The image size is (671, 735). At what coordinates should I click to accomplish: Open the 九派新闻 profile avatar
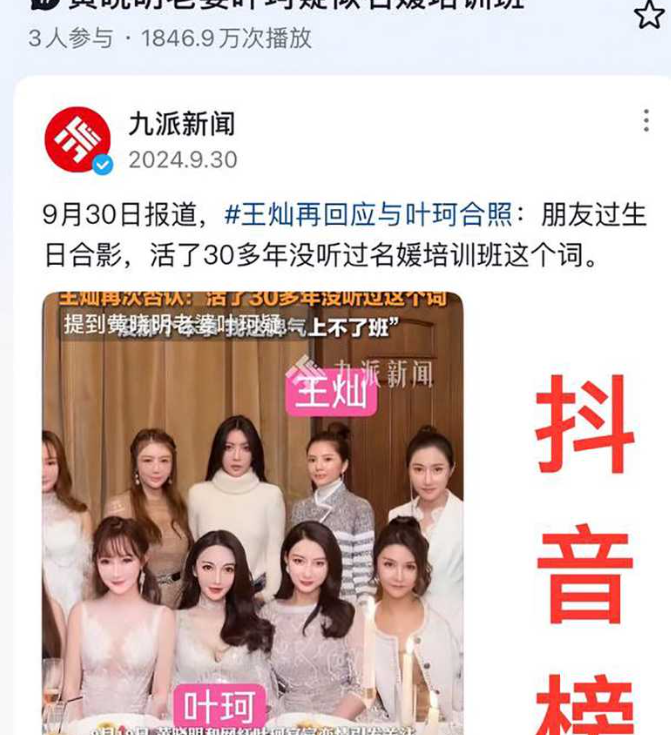pyautogui.click(x=78, y=140)
